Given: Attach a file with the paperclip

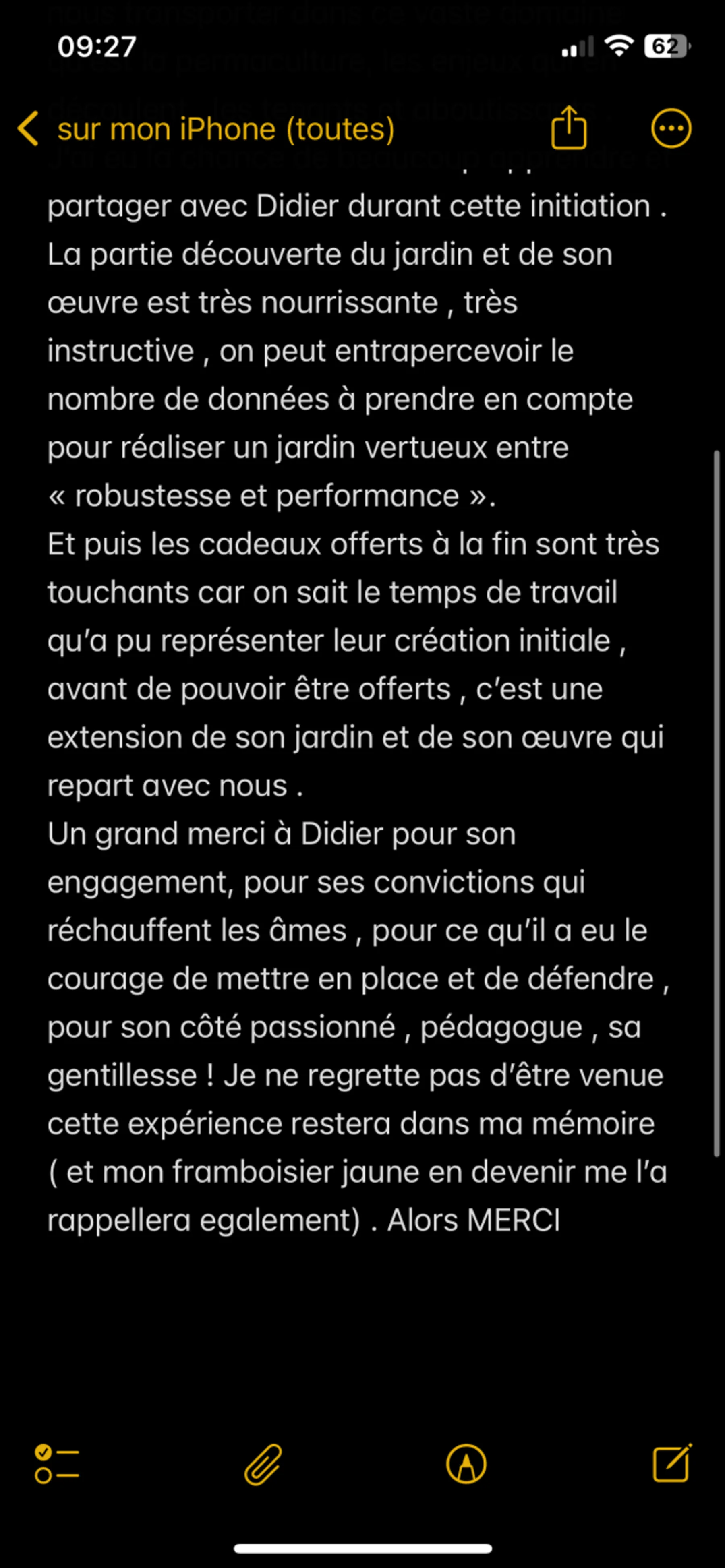Looking at the screenshot, I should (x=263, y=1465).
